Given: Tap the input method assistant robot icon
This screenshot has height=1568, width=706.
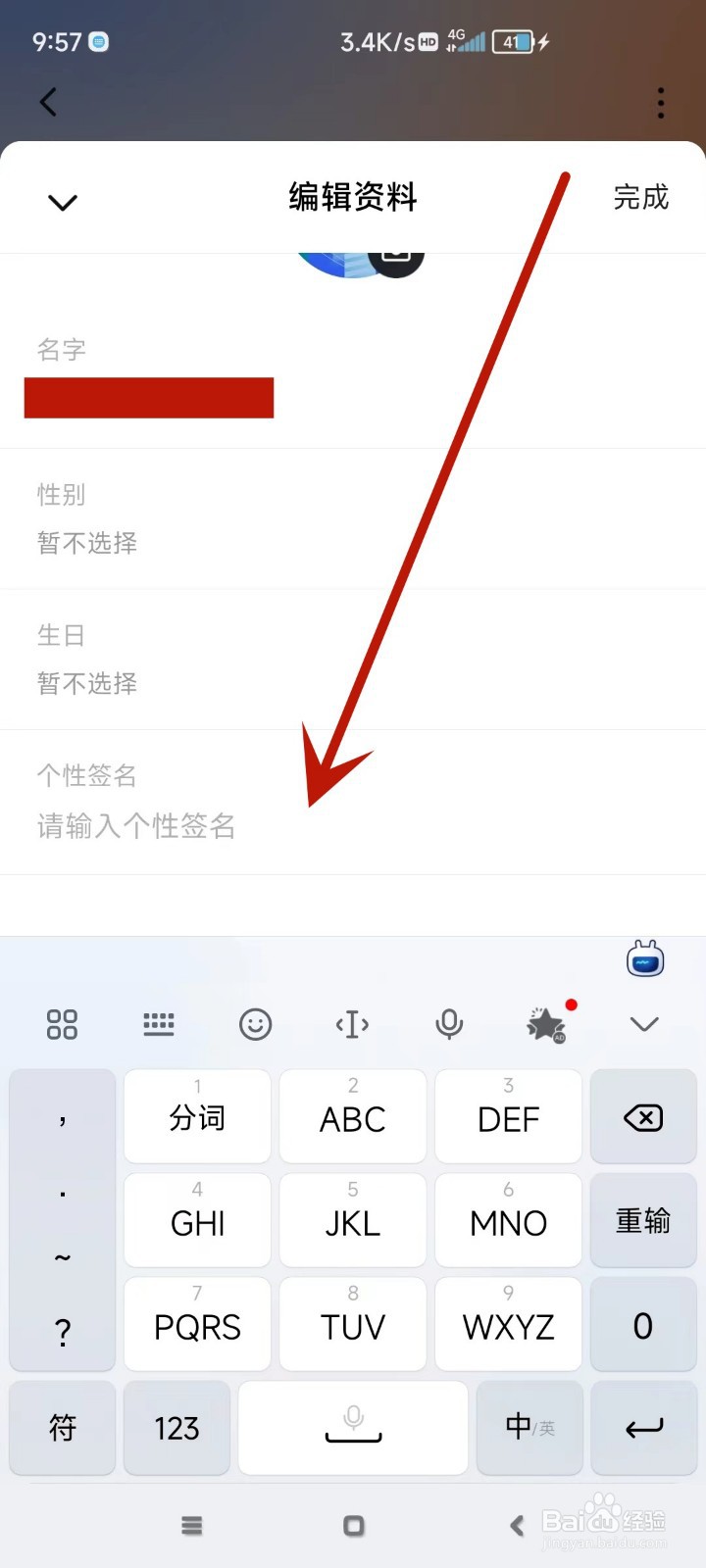Looking at the screenshot, I should 644,958.
